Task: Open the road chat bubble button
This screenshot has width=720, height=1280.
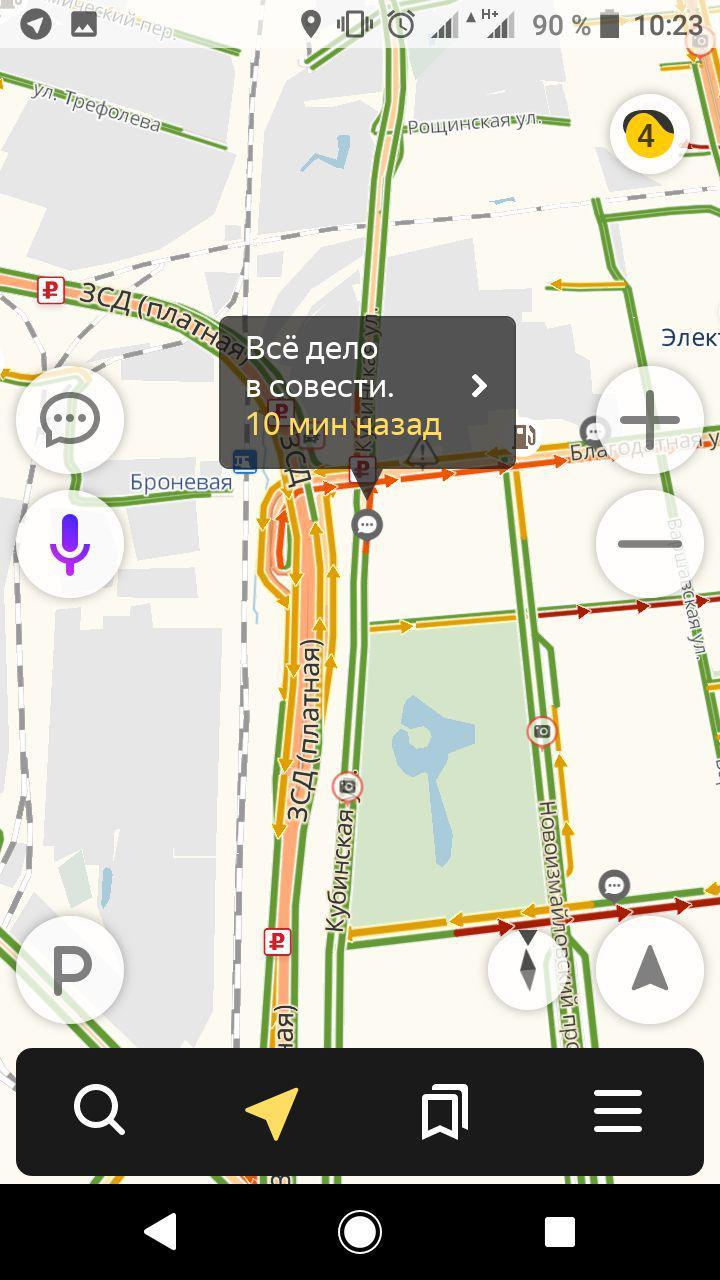Action: (70, 419)
